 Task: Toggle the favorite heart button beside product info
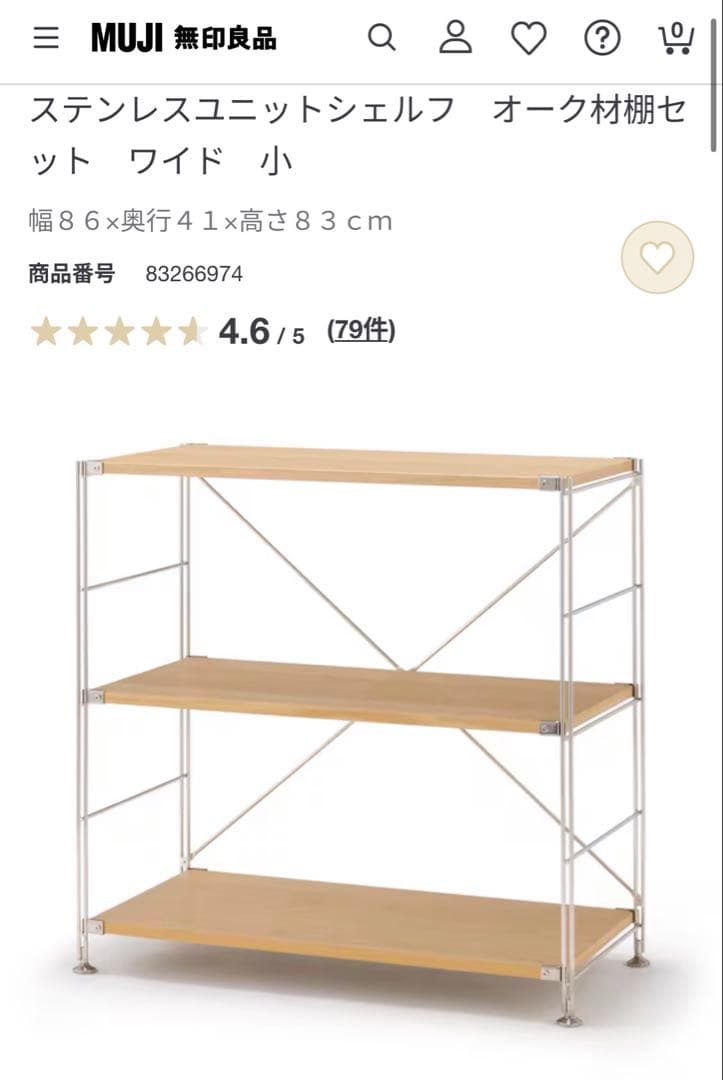click(660, 258)
